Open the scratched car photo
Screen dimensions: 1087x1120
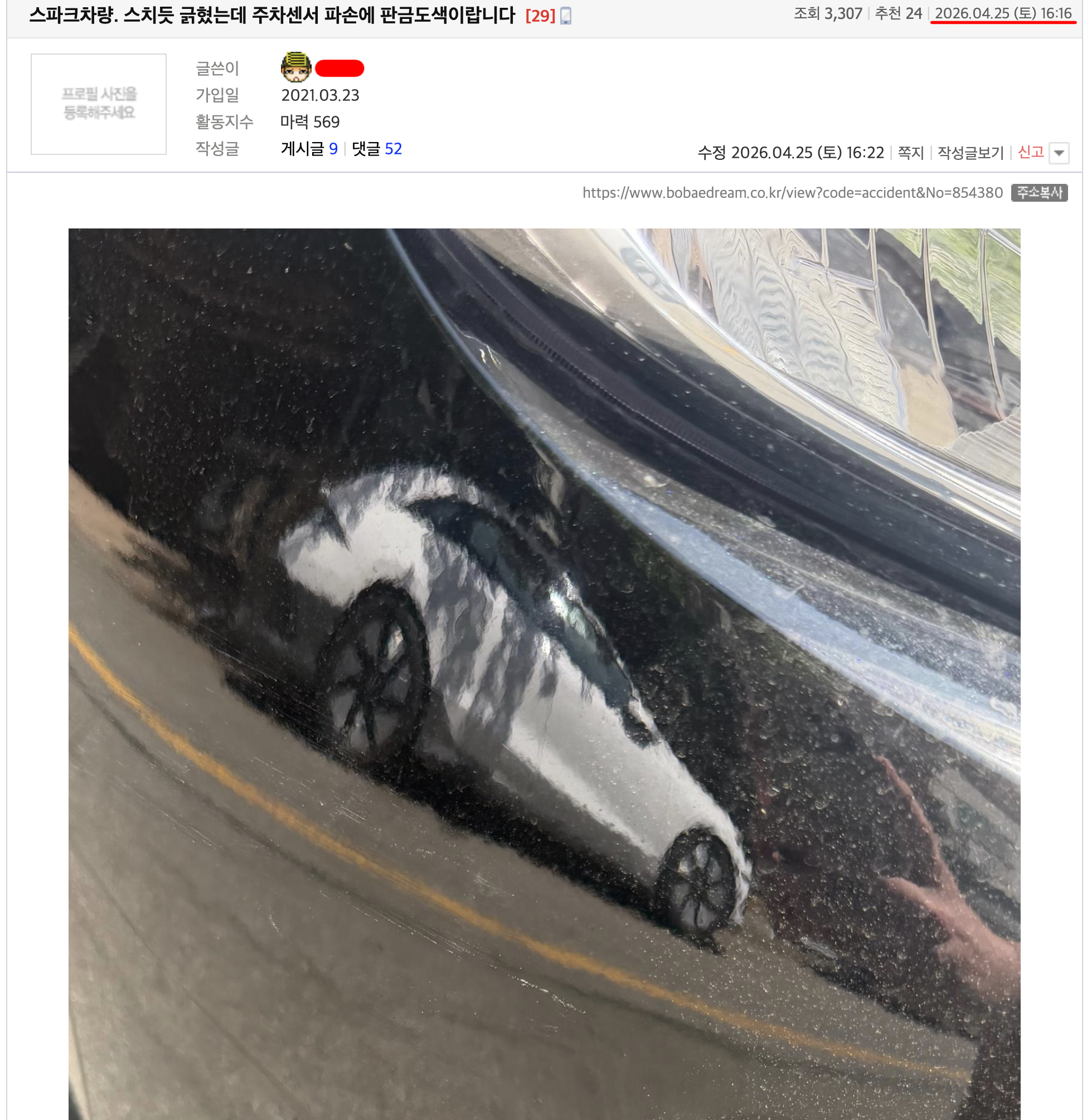pos(543,657)
